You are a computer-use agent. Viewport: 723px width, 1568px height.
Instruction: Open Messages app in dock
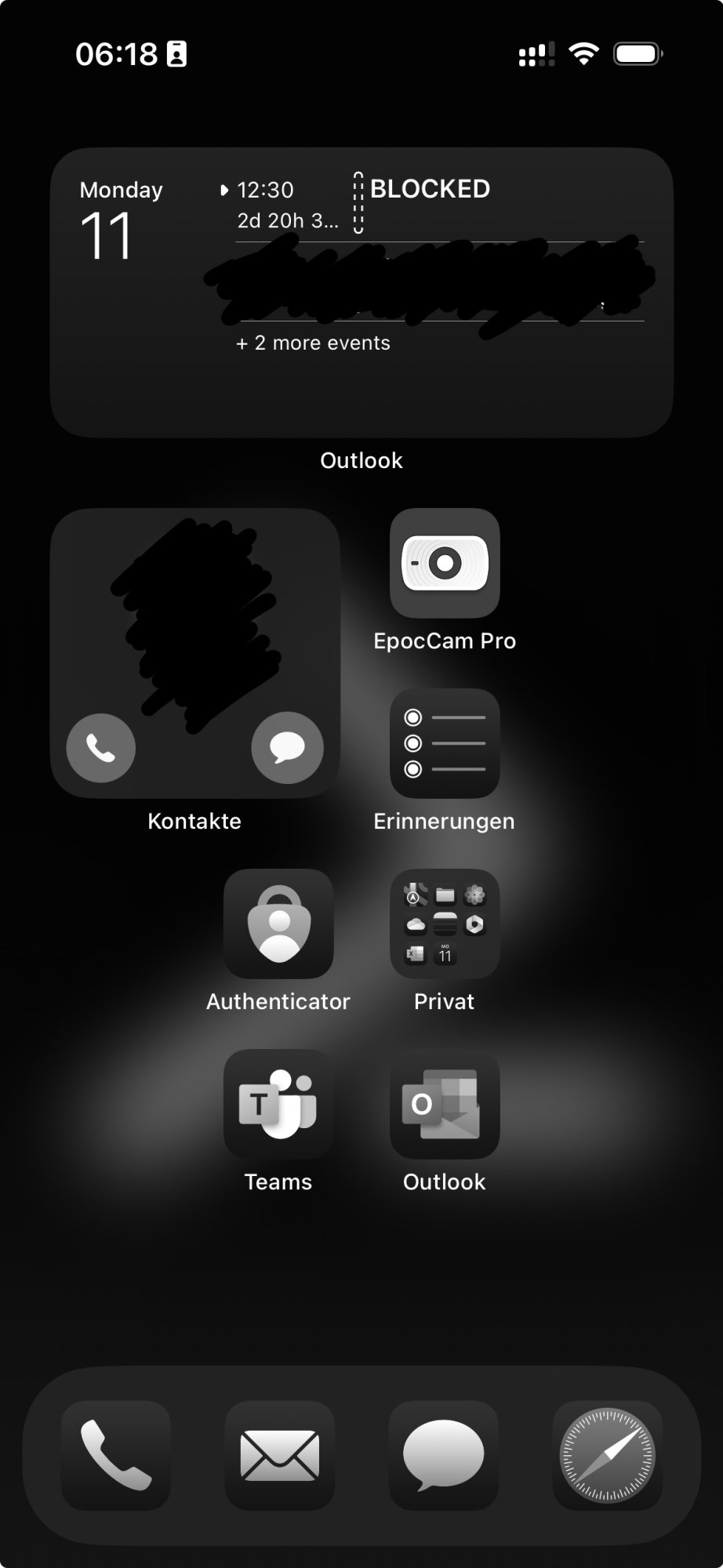pos(444,1455)
